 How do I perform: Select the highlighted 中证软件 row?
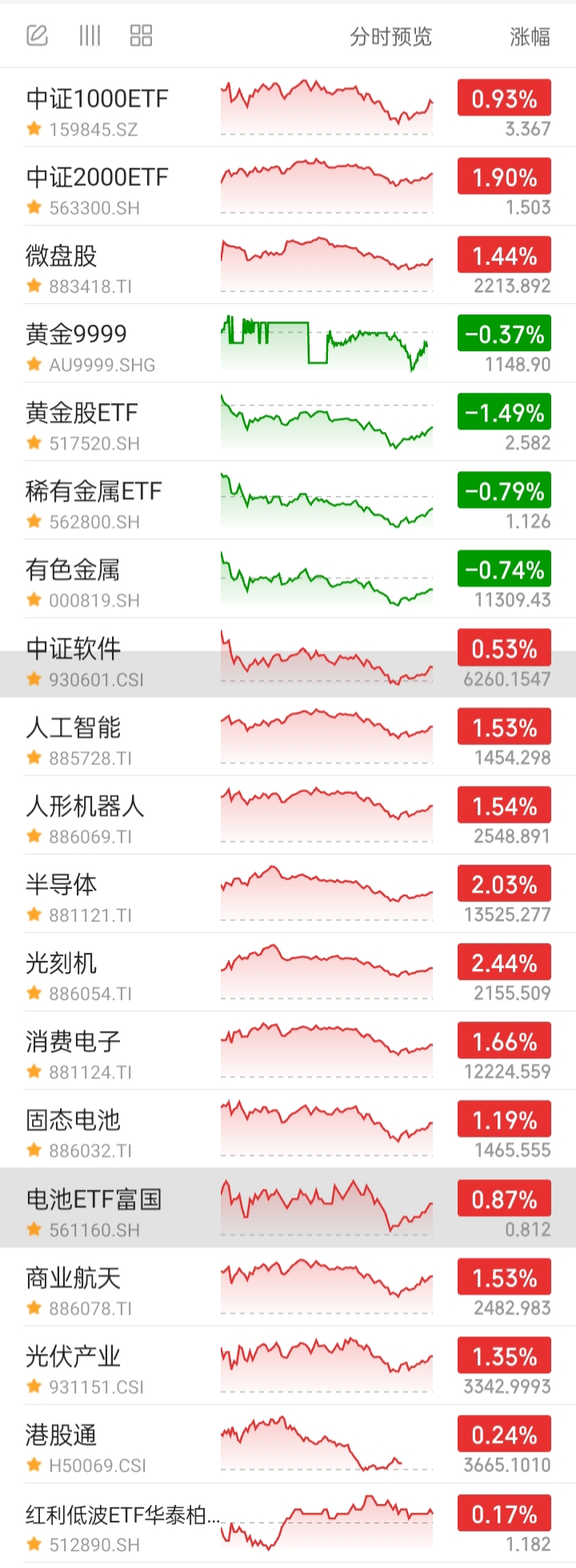click(120, 660)
